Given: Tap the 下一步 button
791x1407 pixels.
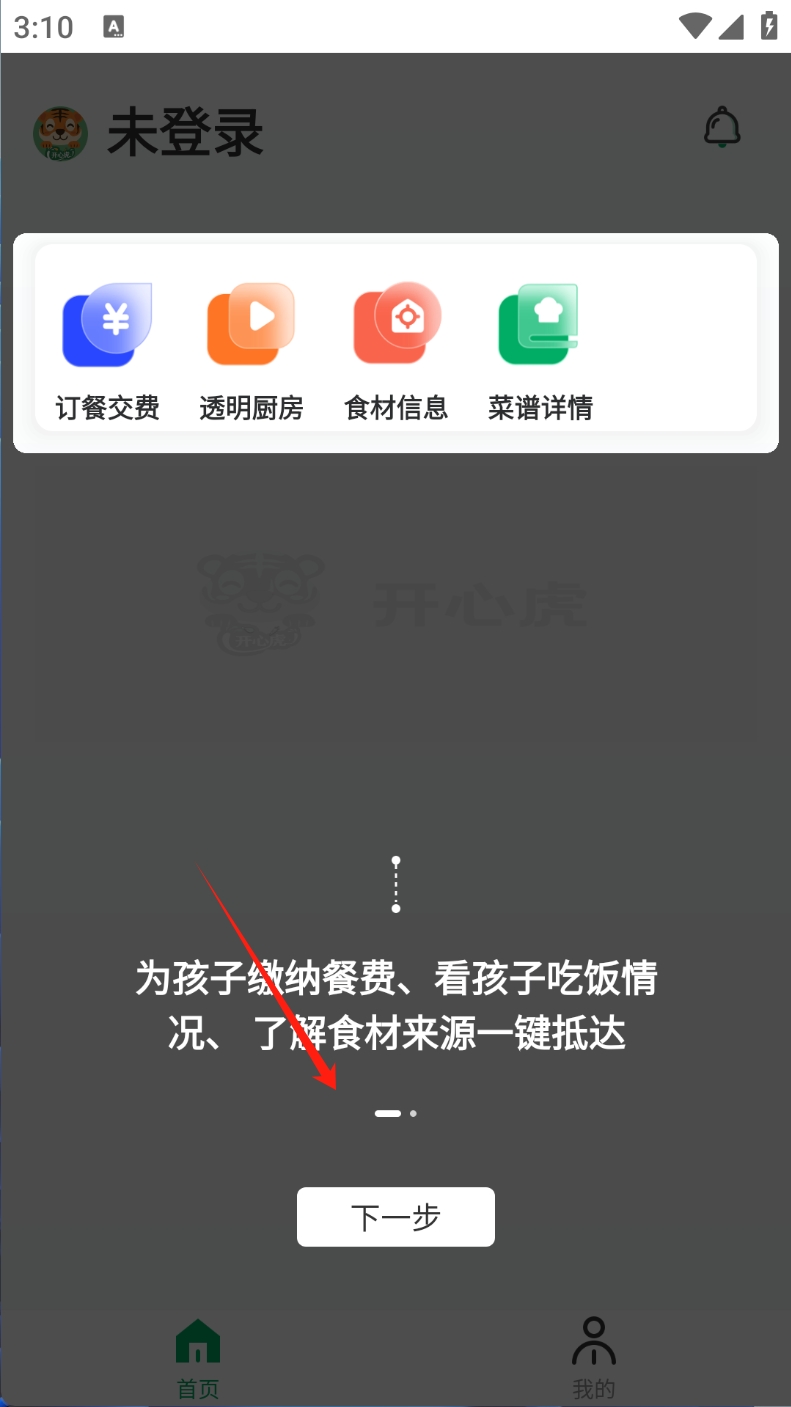Looking at the screenshot, I should pyautogui.click(x=395, y=1216).
